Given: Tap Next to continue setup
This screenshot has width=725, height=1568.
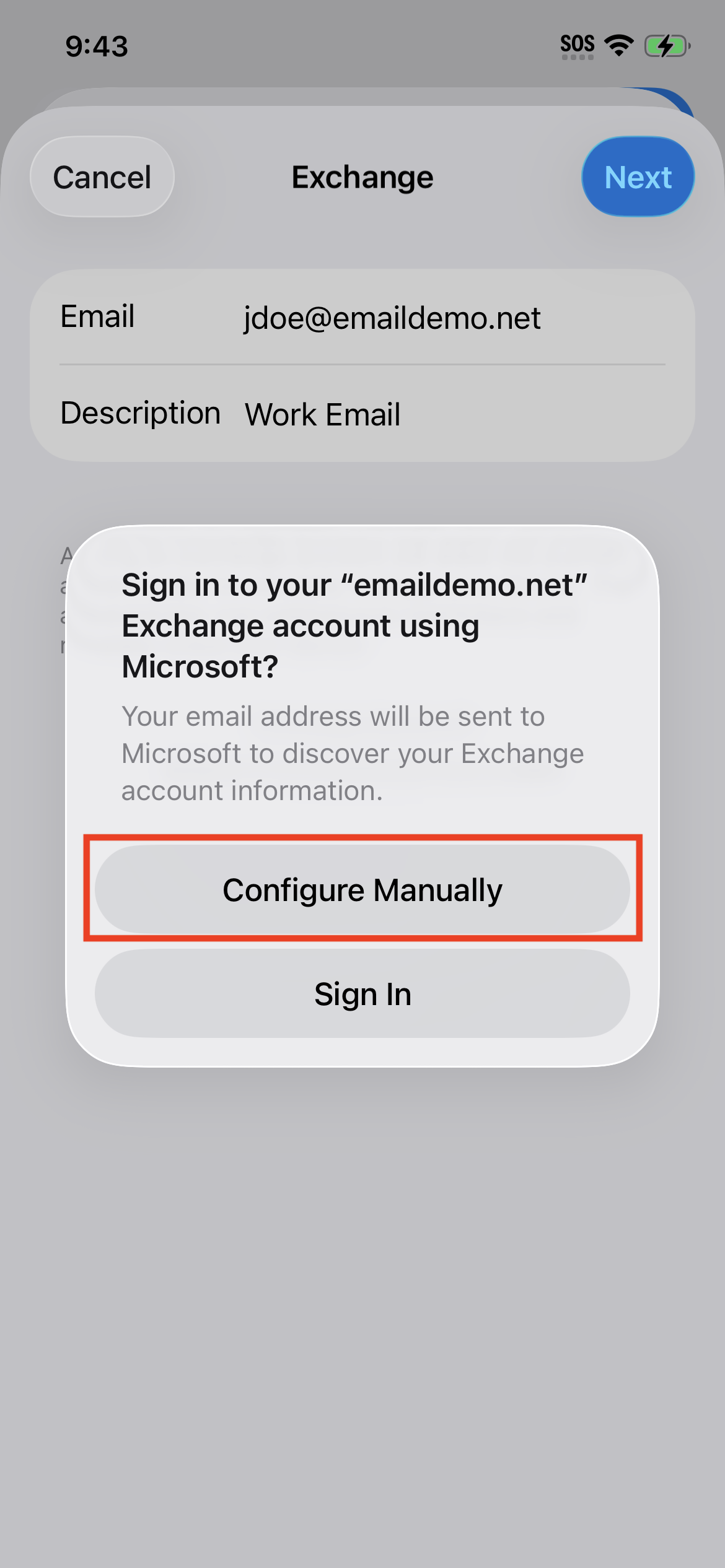Looking at the screenshot, I should click(638, 177).
